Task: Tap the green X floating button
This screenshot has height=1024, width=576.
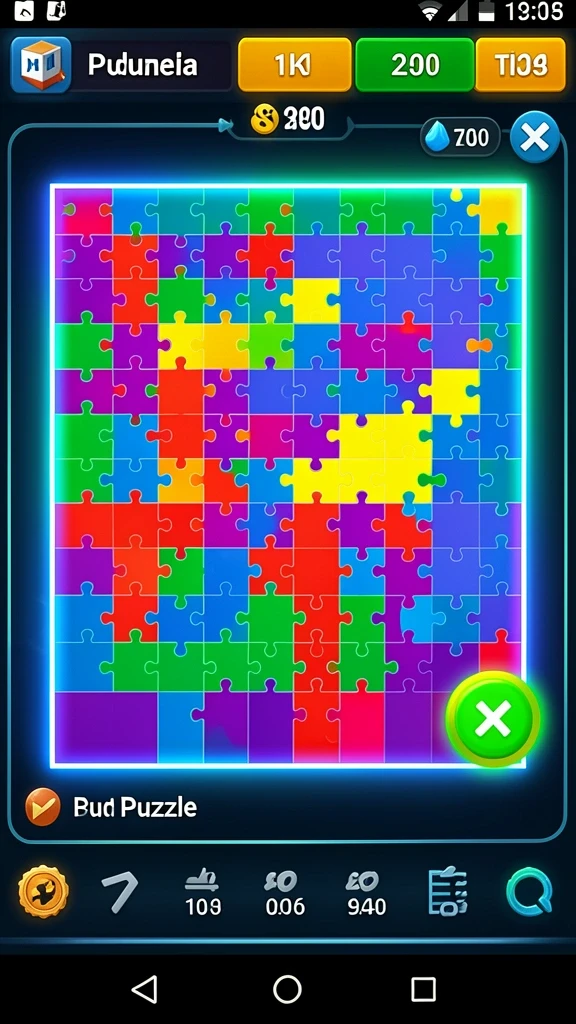Action: tap(493, 719)
